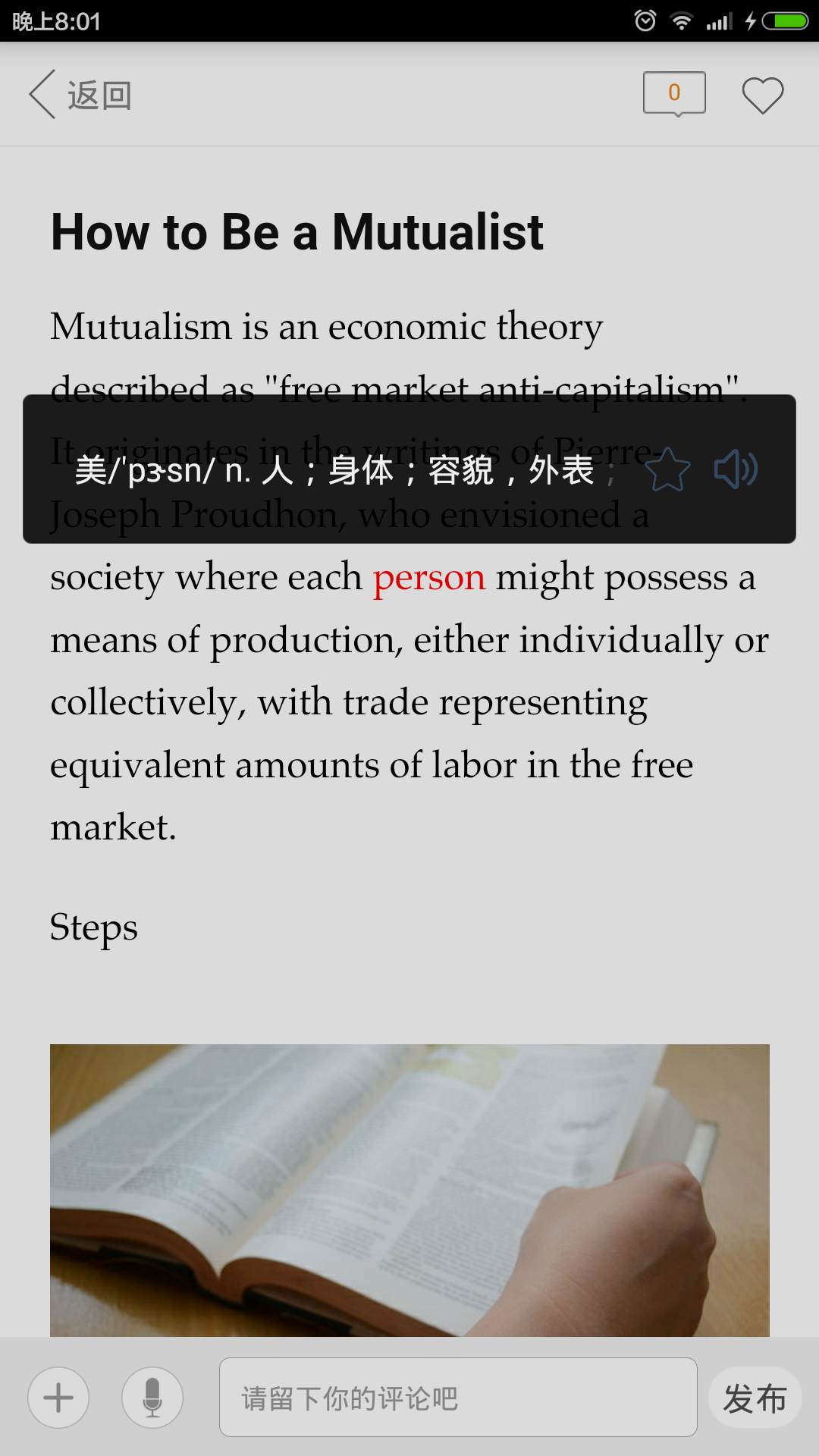819x1456 pixels.
Task: Go back using the 返回 button
Action: tap(81, 96)
